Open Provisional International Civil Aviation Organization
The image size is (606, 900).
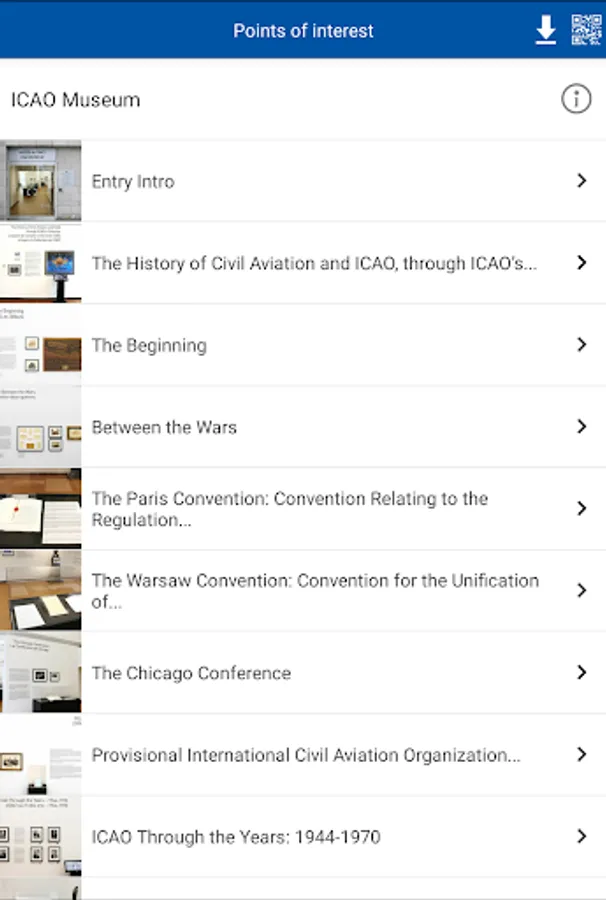point(303,755)
